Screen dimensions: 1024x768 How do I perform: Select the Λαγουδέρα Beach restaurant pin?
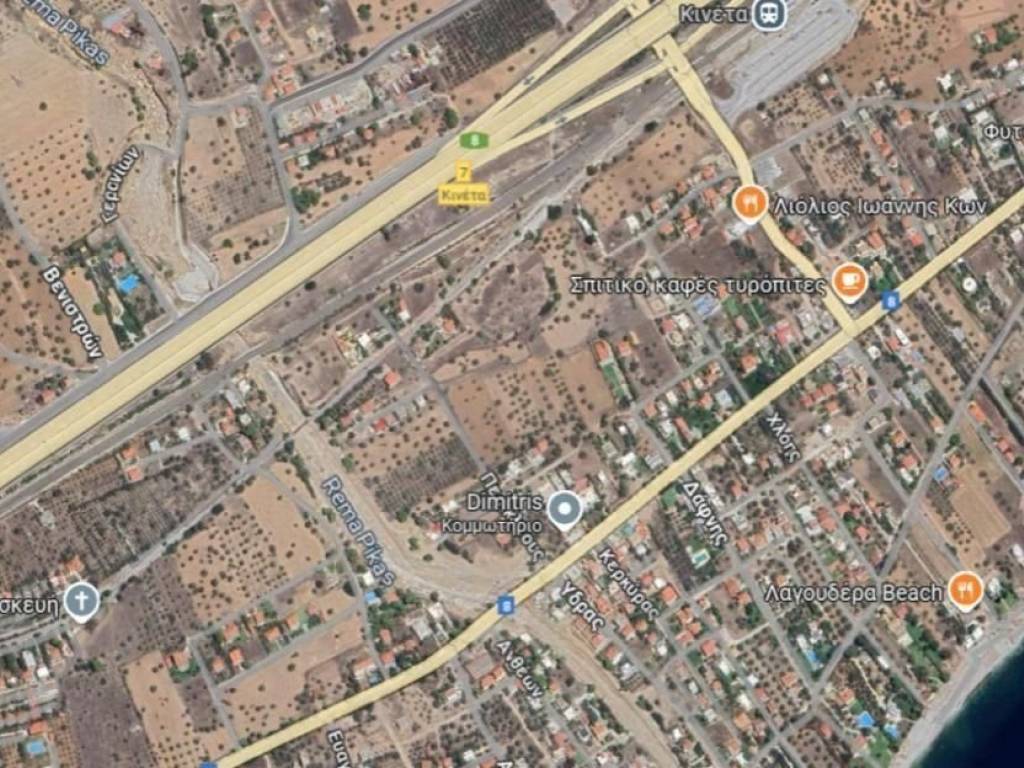[x=964, y=591]
